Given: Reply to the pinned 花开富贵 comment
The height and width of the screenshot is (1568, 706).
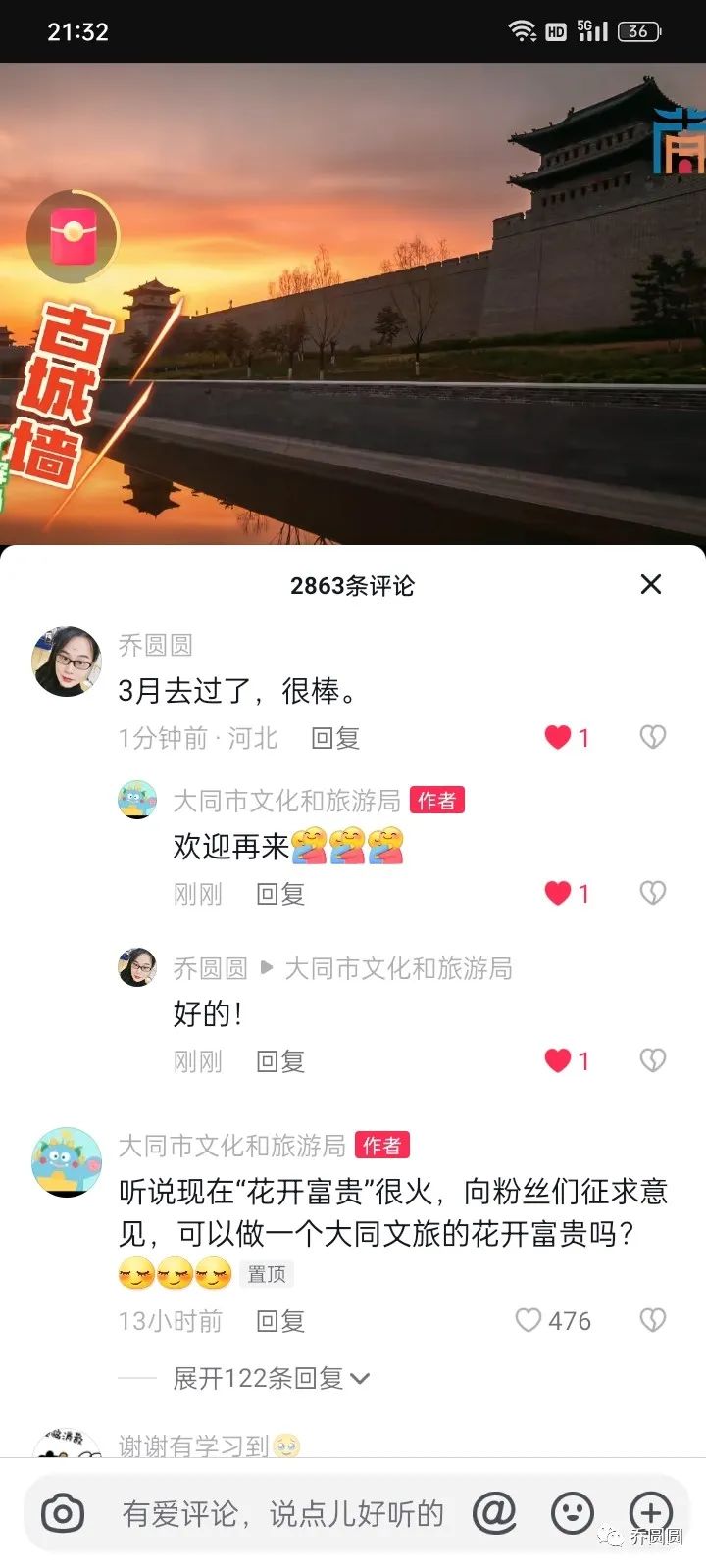Looking at the screenshot, I should coord(280,1321).
